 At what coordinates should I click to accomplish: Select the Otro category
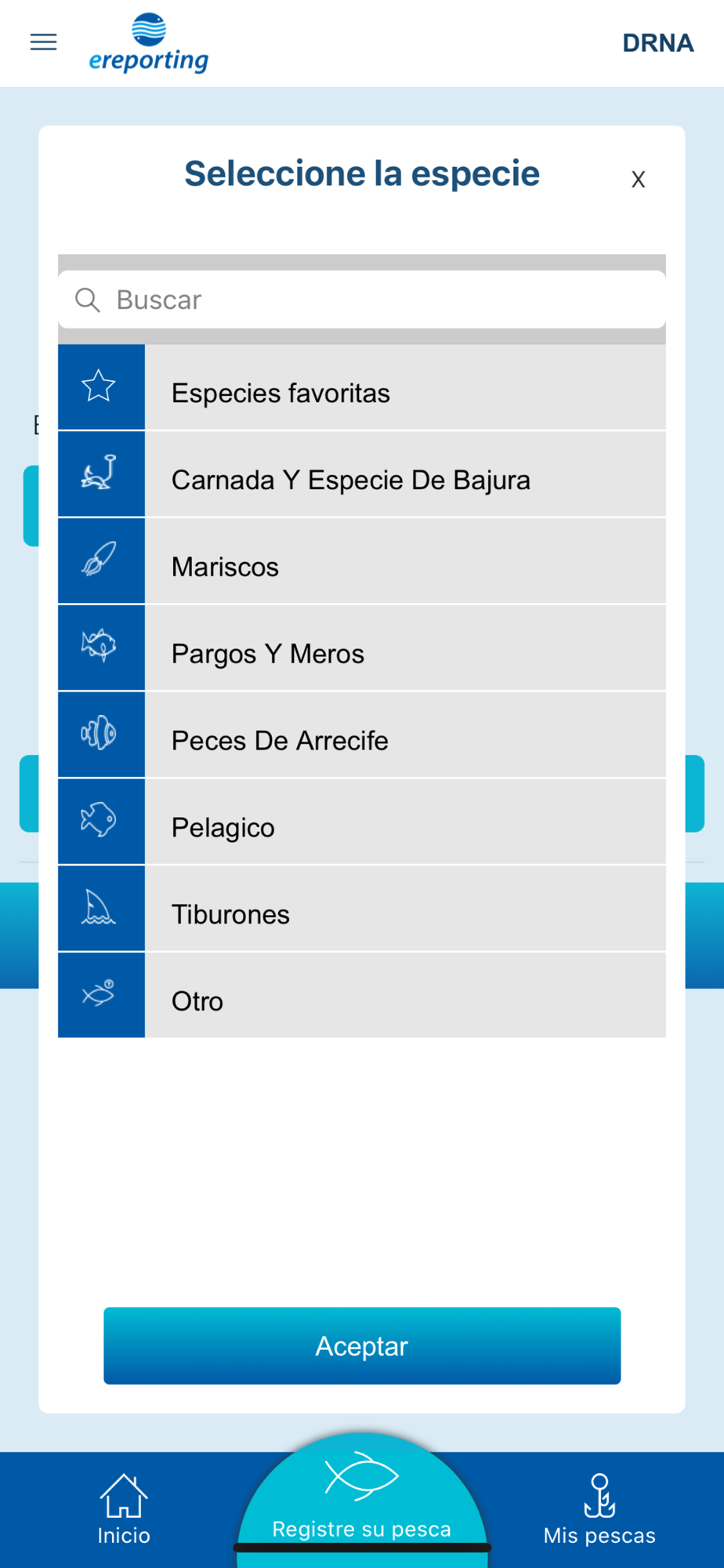pyautogui.click(x=362, y=996)
